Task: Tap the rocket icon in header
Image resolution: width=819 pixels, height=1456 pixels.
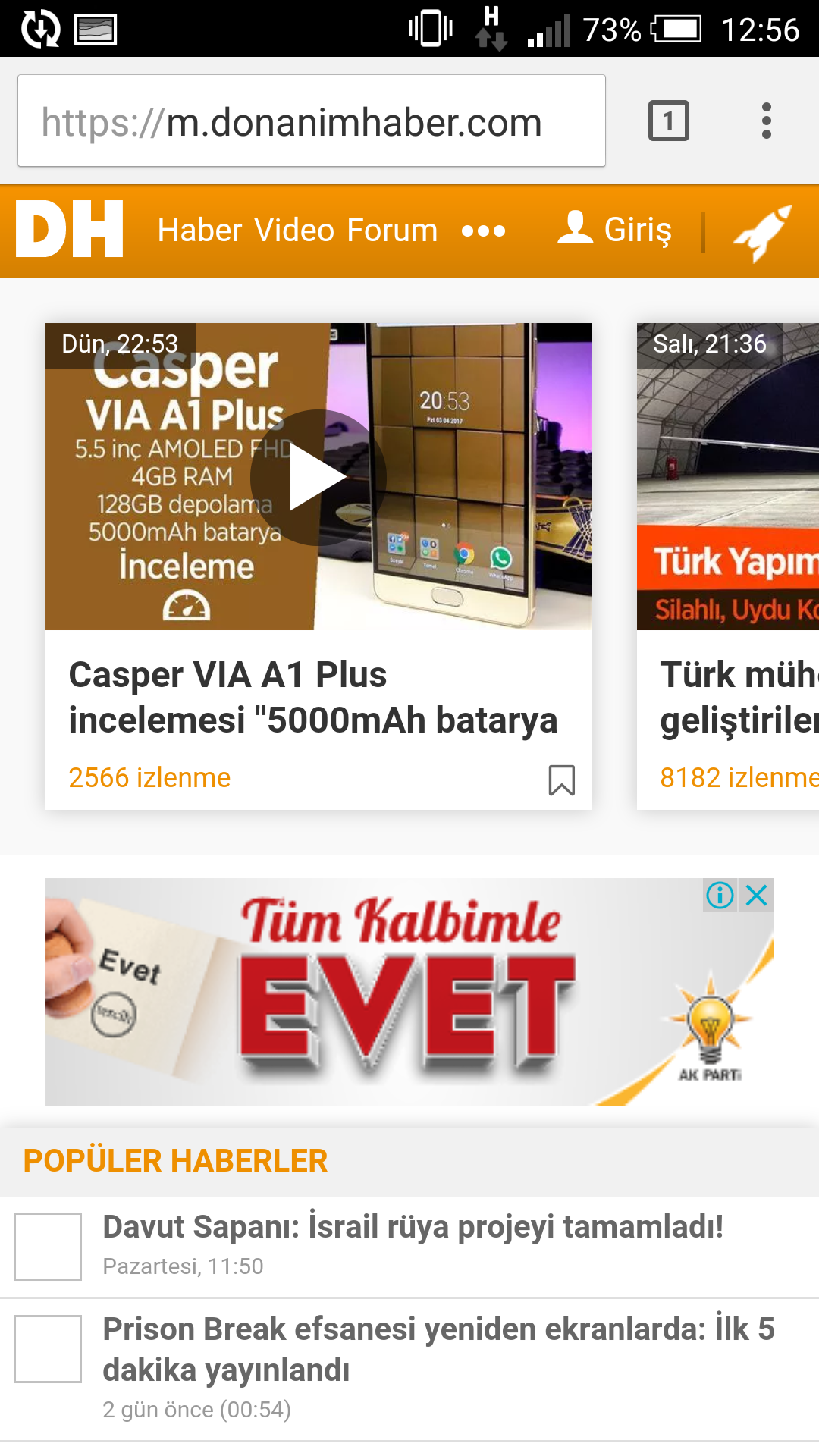Action: tap(761, 231)
